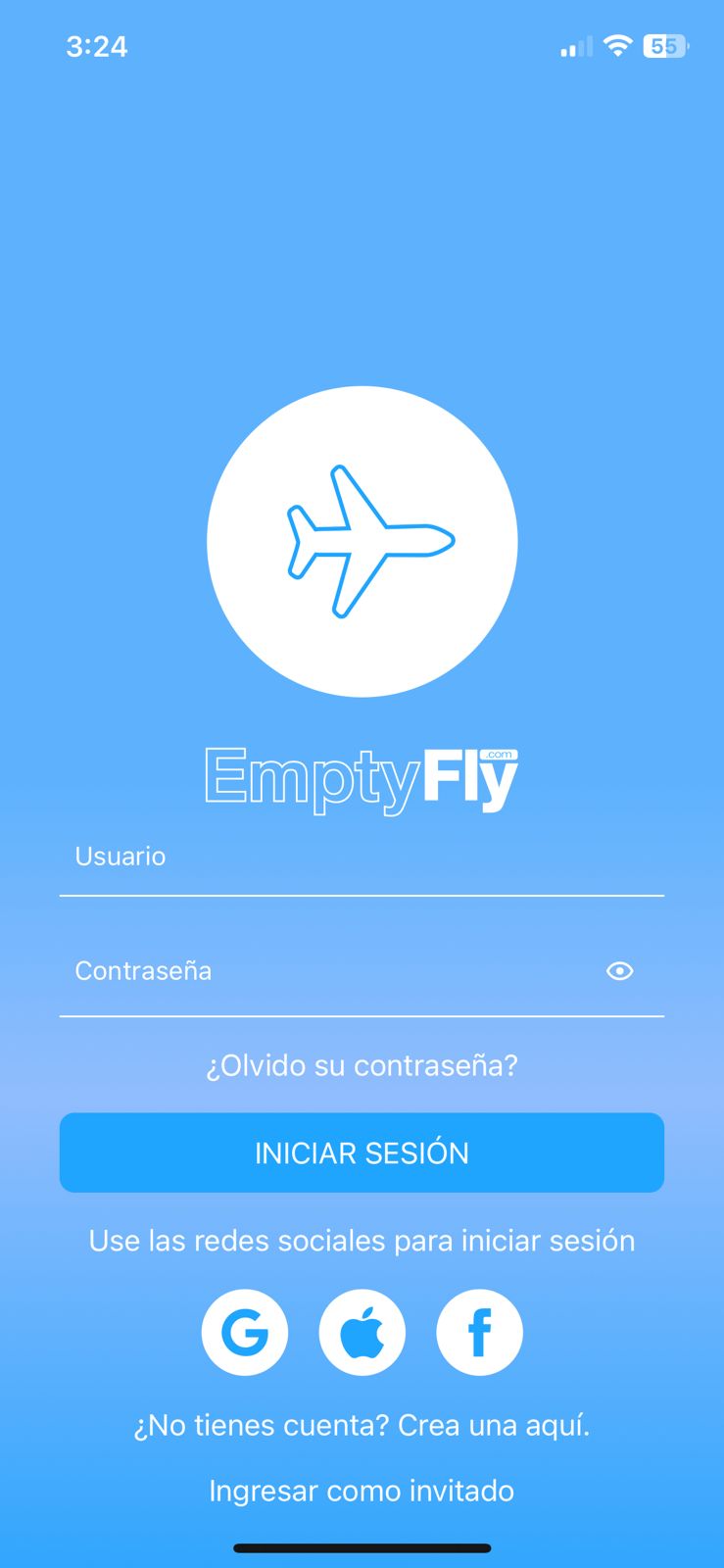Sign in with Facebook
The image size is (724, 1568).
(x=479, y=1333)
